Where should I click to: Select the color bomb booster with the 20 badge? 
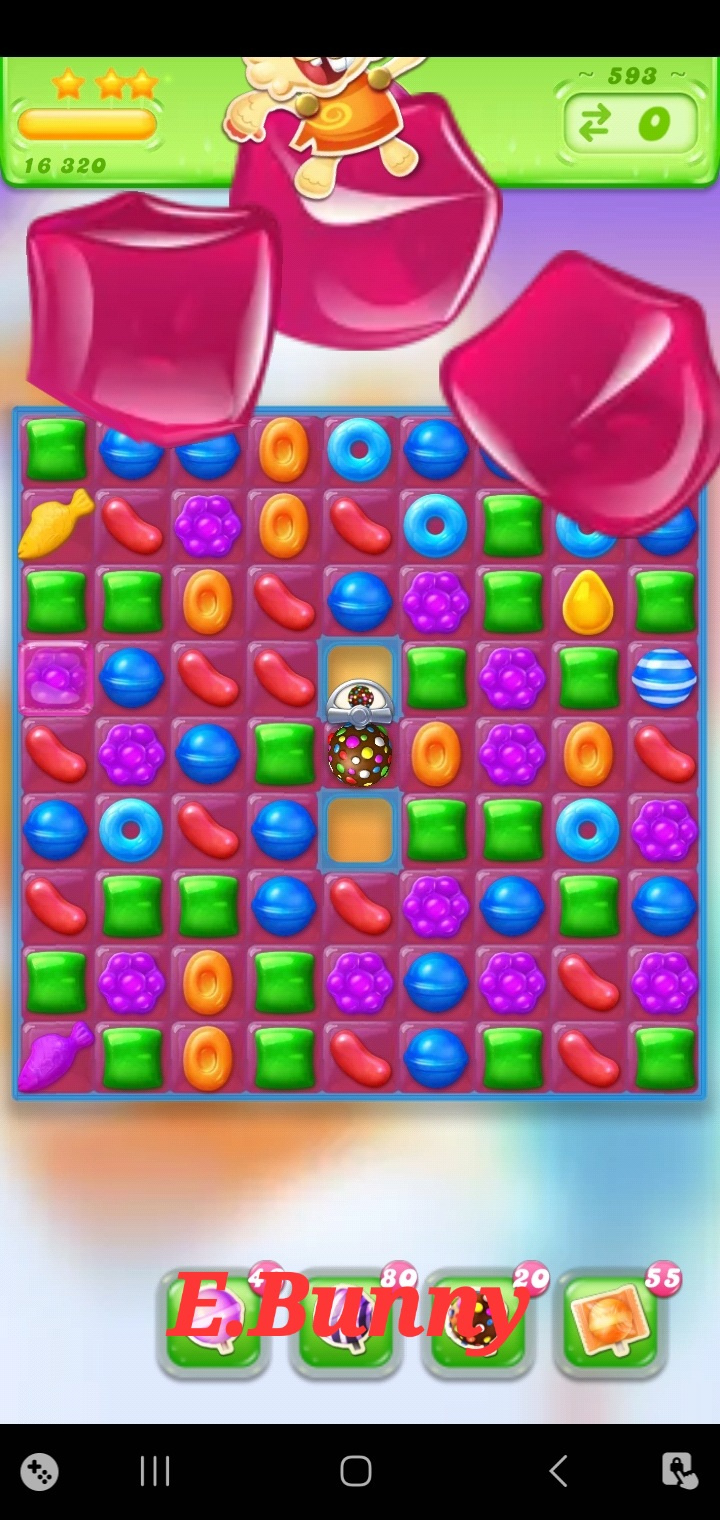478,1322
